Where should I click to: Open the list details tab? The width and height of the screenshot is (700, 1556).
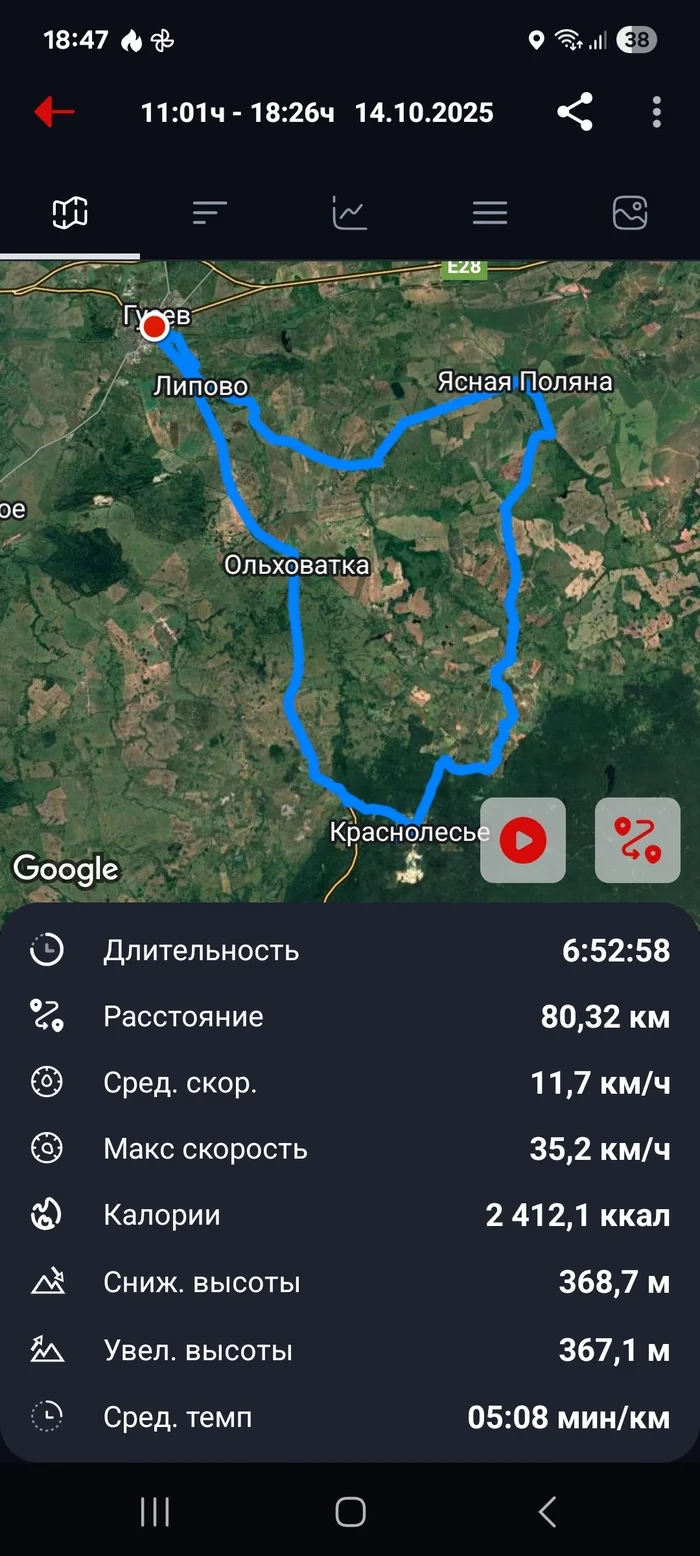(490, 212)
